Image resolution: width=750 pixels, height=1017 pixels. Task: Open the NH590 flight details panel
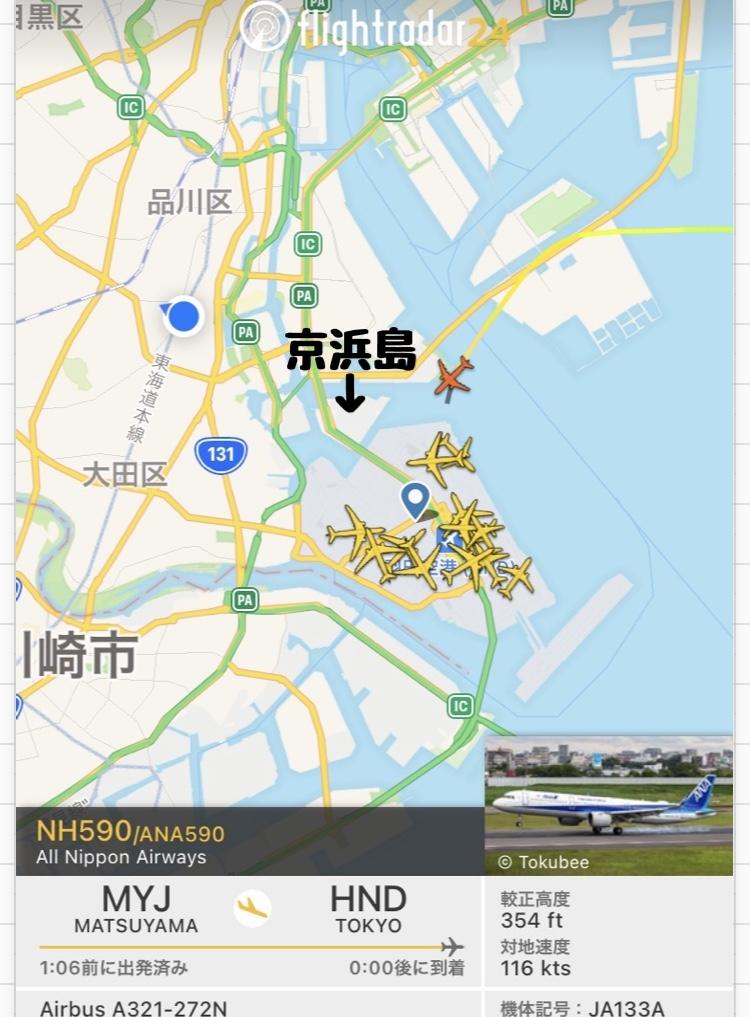pos(130,841)
